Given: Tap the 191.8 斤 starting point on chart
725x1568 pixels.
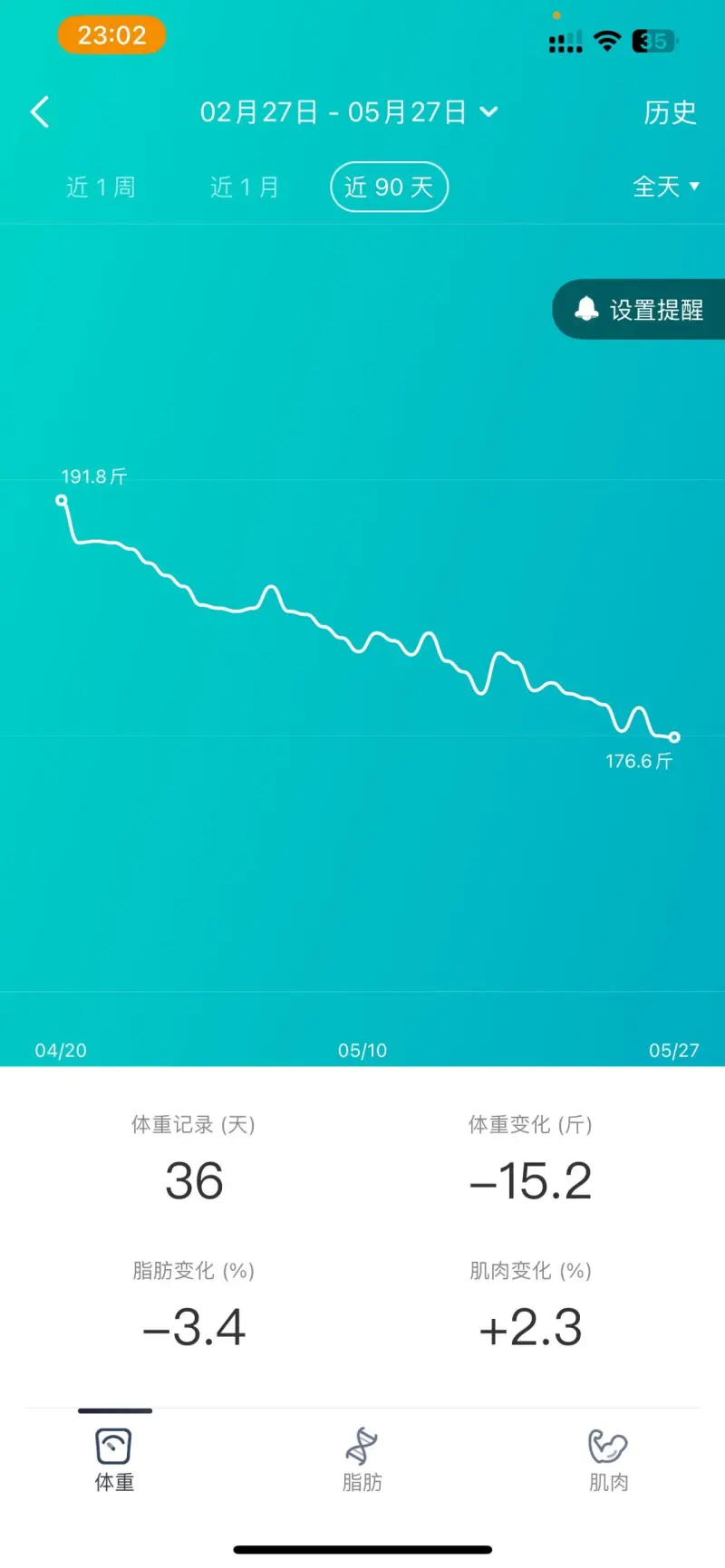Looking at the screenshot, I should point(62,500).
